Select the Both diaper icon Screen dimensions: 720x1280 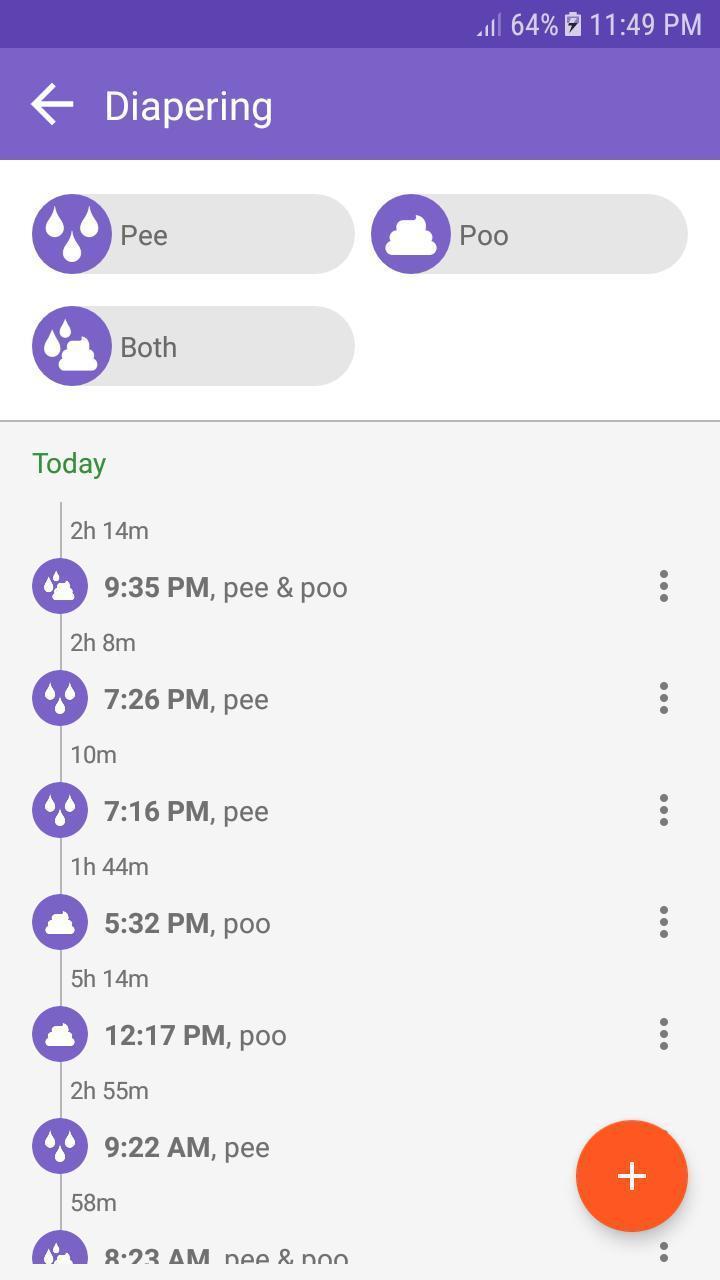click(x=71, y=346)
